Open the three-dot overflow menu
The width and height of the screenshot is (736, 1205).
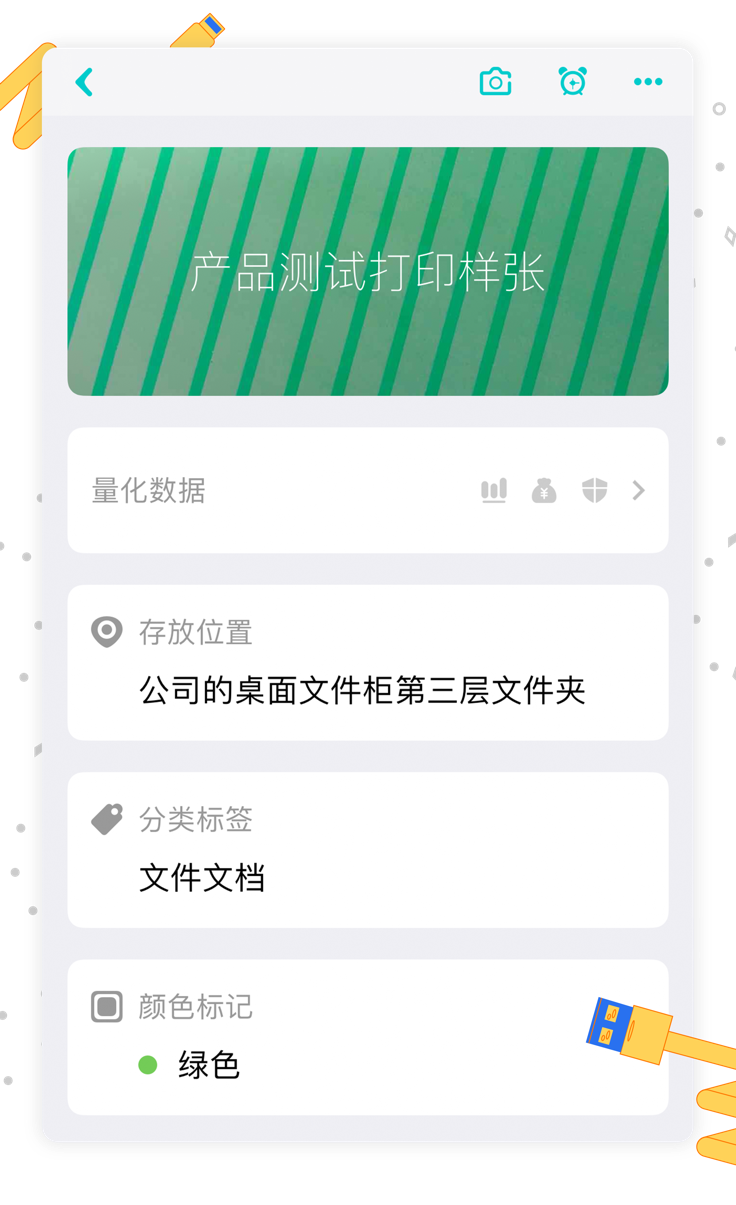[x=648, y=82]
